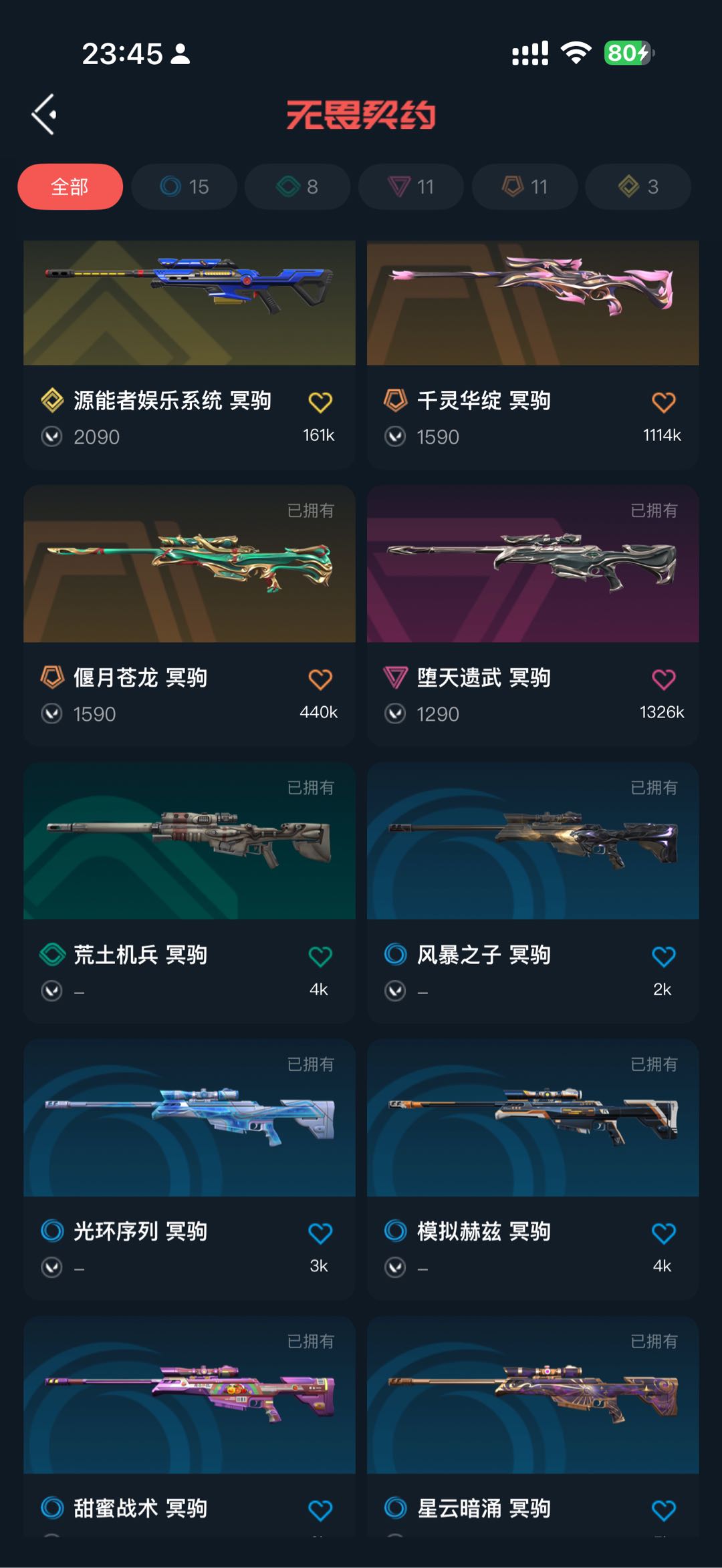Like the 源能者娱乐系统 冥驹 skin
This screenshot has width=722, height=1568.
[x=320, y=402]
